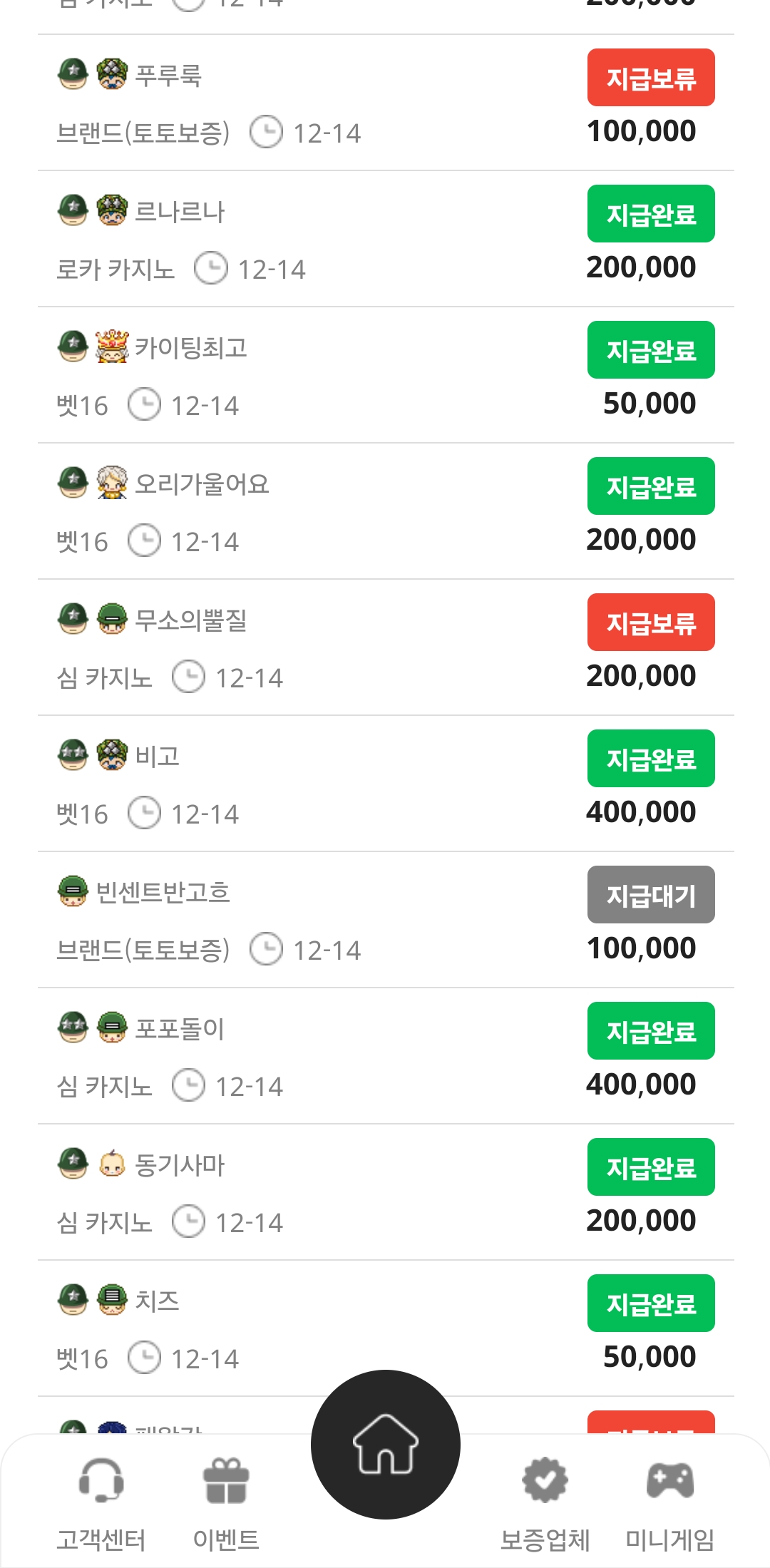770x1568 pixels.
Task: Open the 푸루룩 entry row
Action: pos(386,103)
